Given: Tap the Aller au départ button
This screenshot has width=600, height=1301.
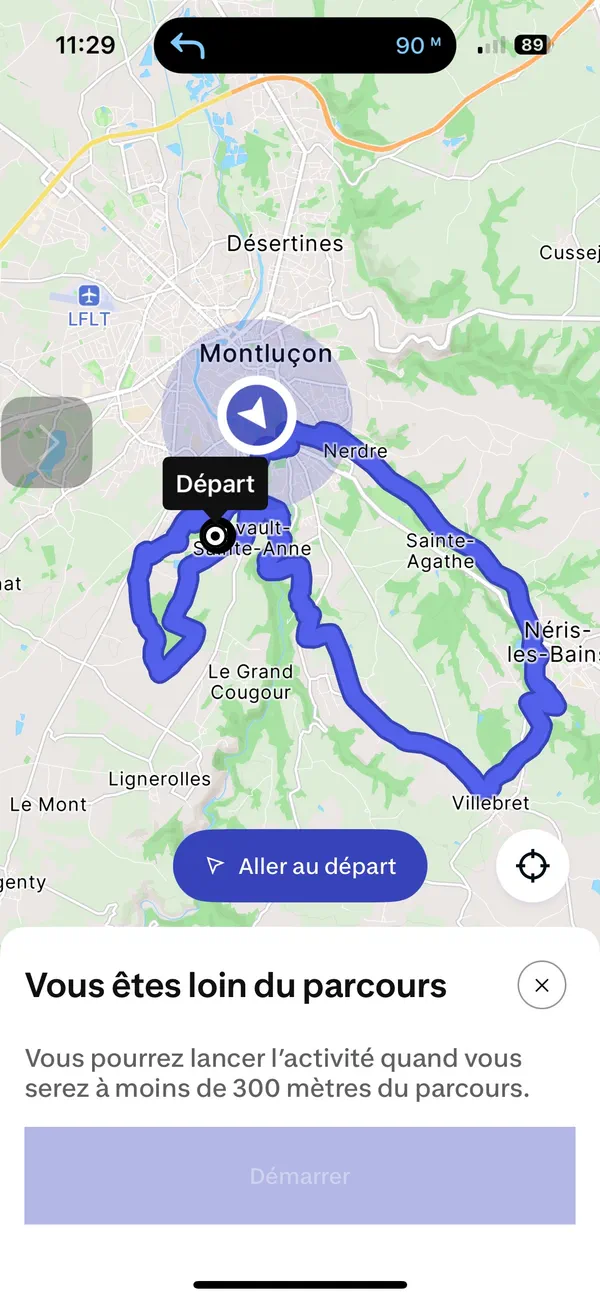Looking at the screenshot, I should [x=300, y=866].
